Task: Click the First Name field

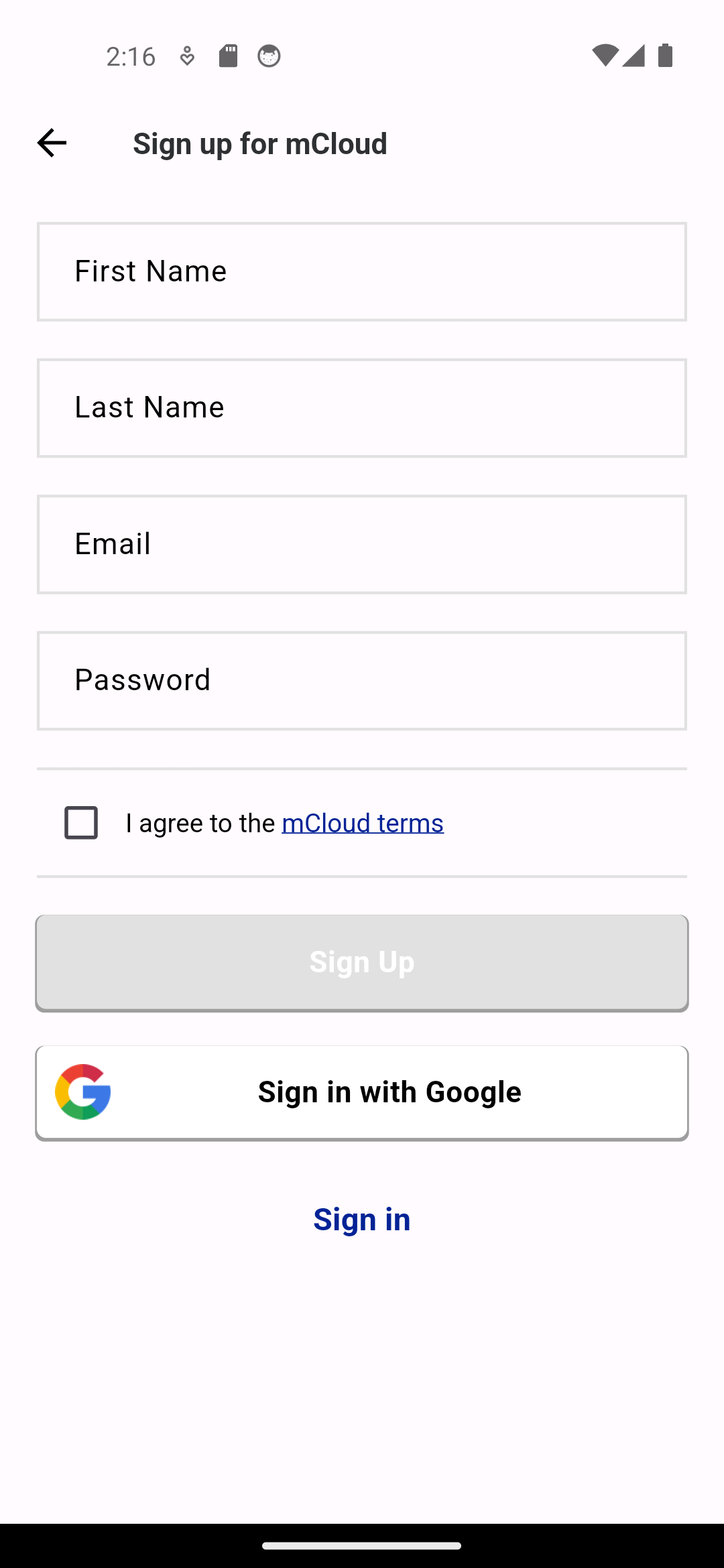Action: point(362,271)
